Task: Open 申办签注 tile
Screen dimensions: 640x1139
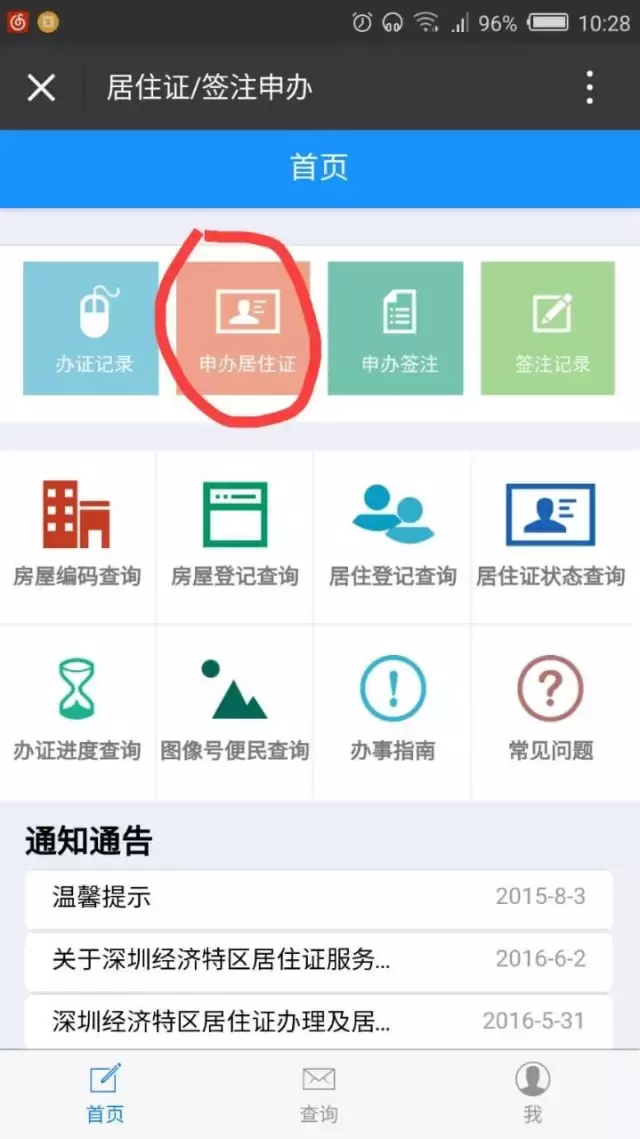Action: (396, 328)
